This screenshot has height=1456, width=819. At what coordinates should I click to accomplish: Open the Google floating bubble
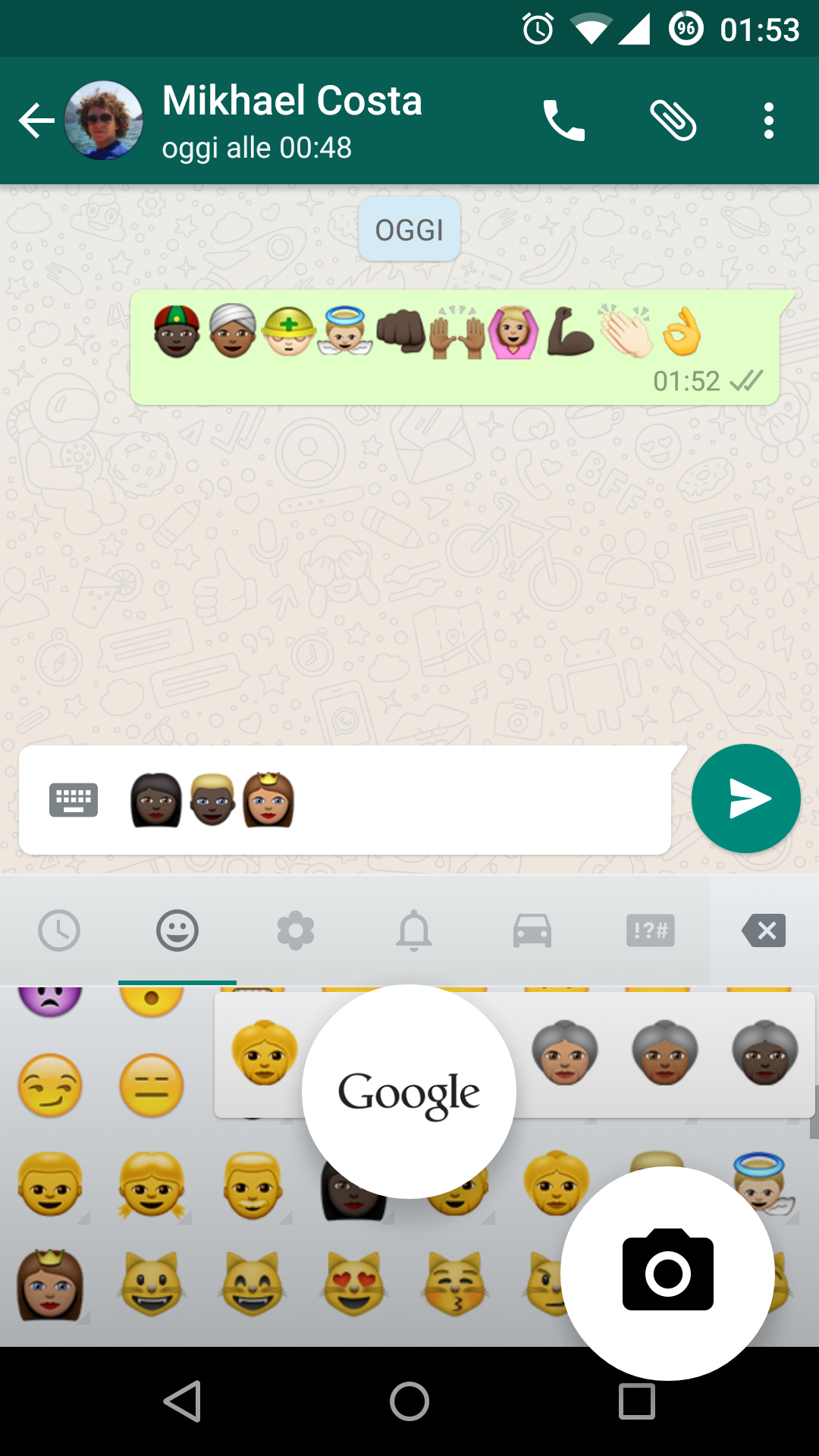click(409, 1092)
